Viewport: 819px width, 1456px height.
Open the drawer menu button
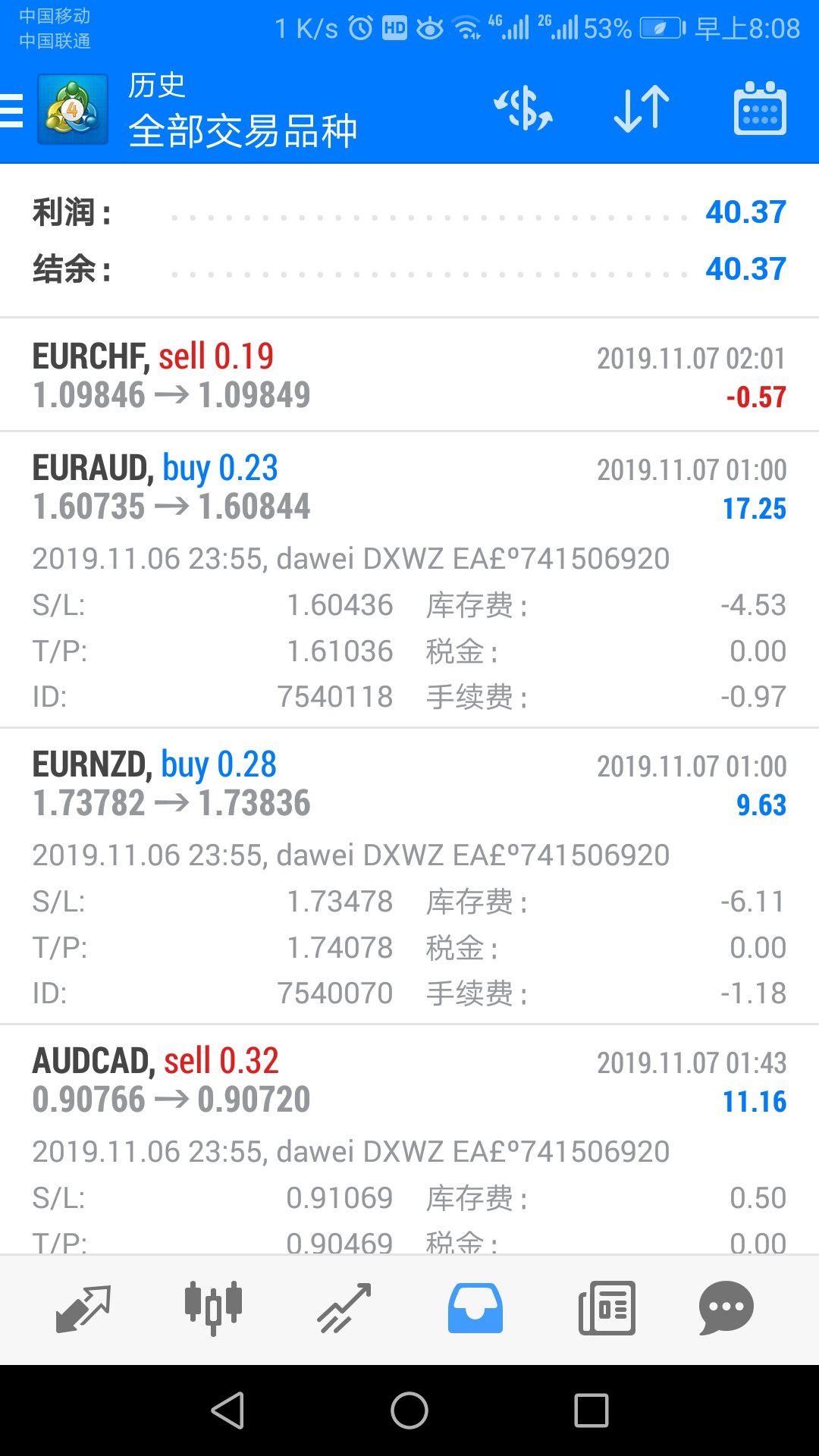pos(12,111)
